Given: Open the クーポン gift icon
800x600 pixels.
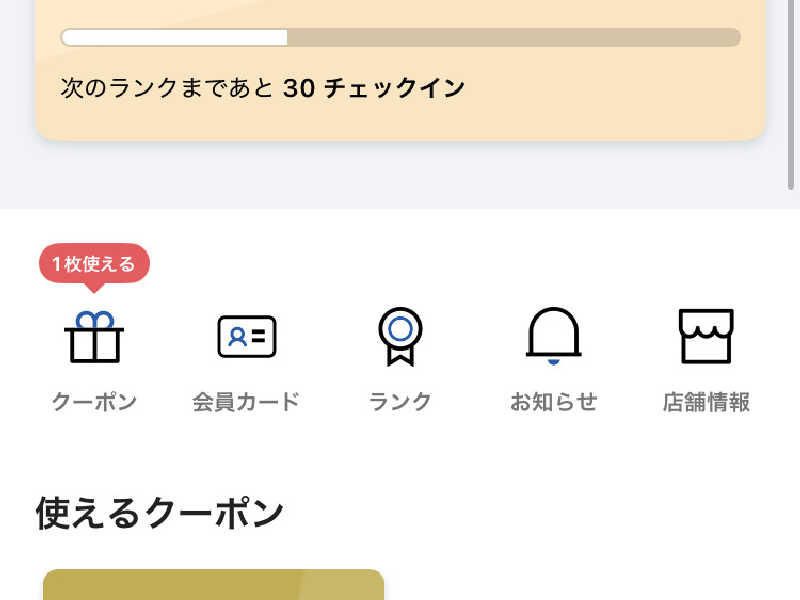Looking at the screenshot, I should click(94, 338).
